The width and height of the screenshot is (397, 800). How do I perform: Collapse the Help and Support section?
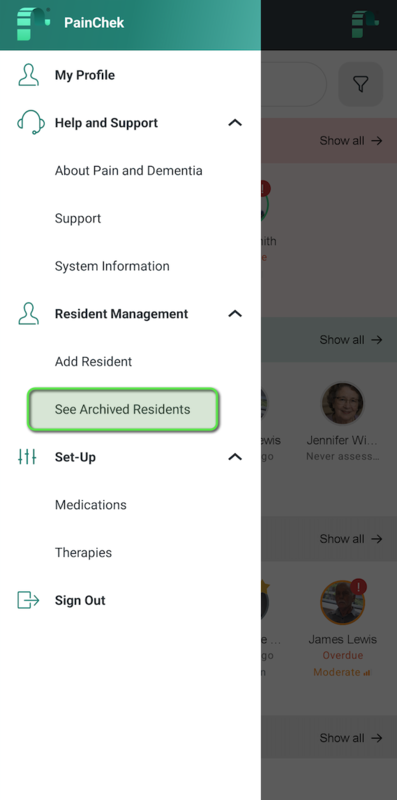235,123
